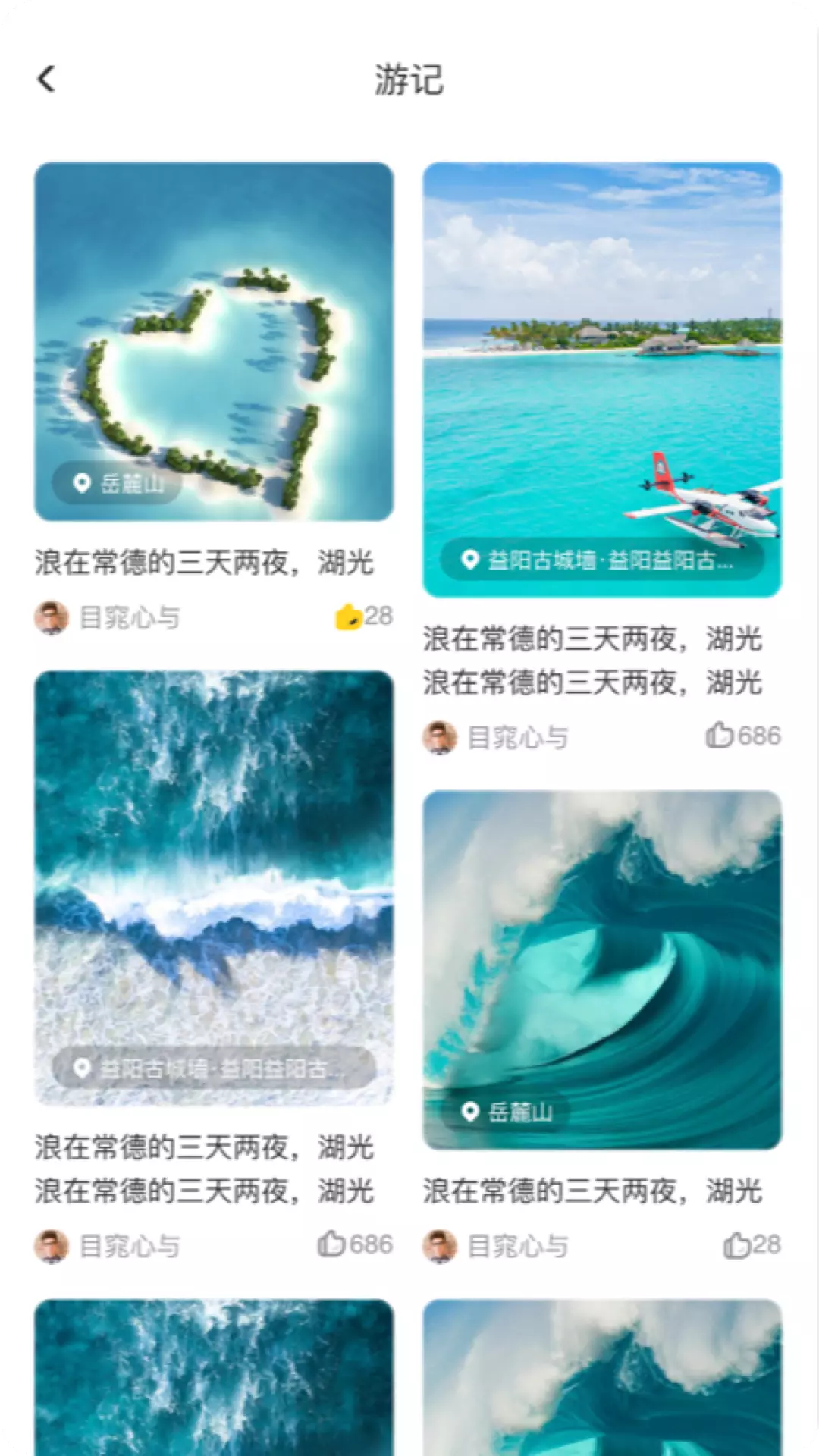Screen dimensions: 819x1456
Task: Like the seaplane post with 686 likes
Action: (x=718, y=736)
